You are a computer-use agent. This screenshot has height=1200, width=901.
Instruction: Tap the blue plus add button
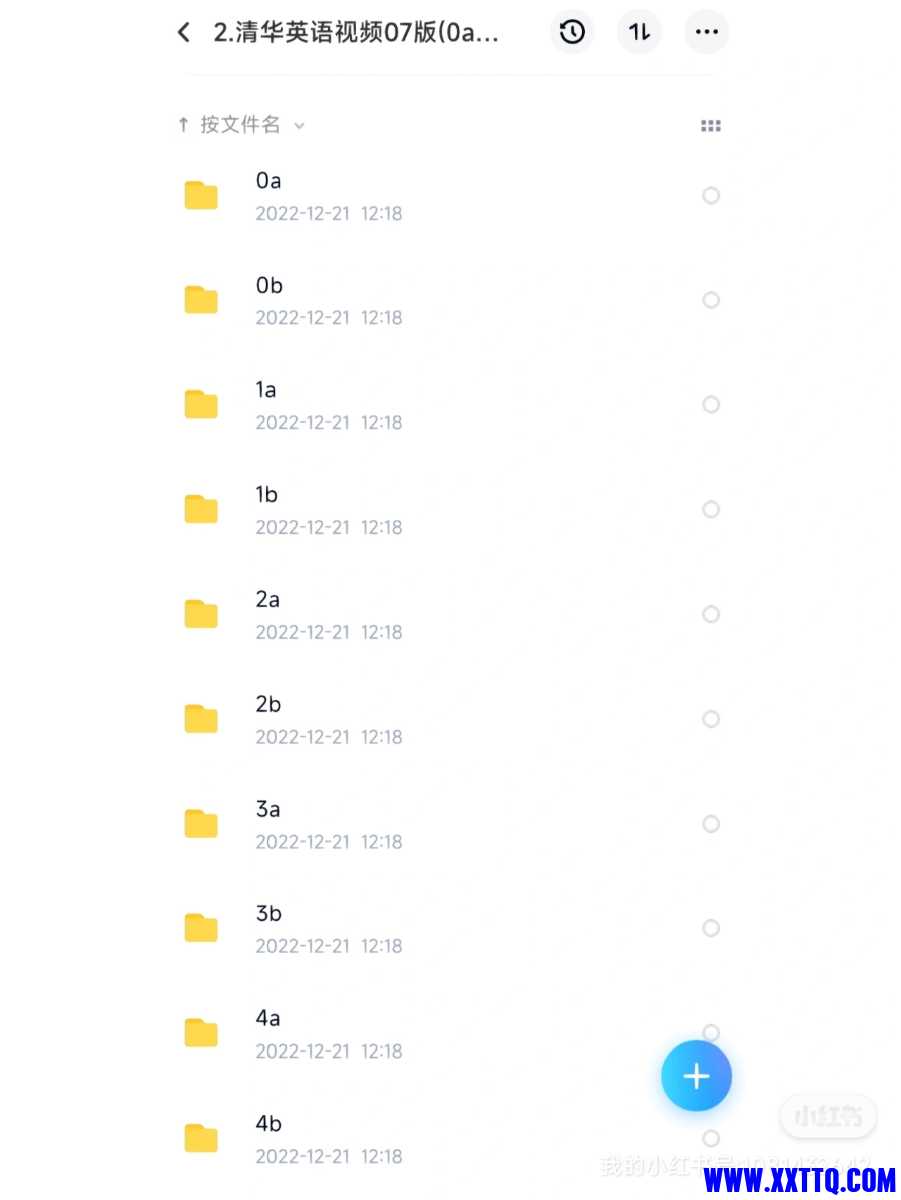(696, 1076)
